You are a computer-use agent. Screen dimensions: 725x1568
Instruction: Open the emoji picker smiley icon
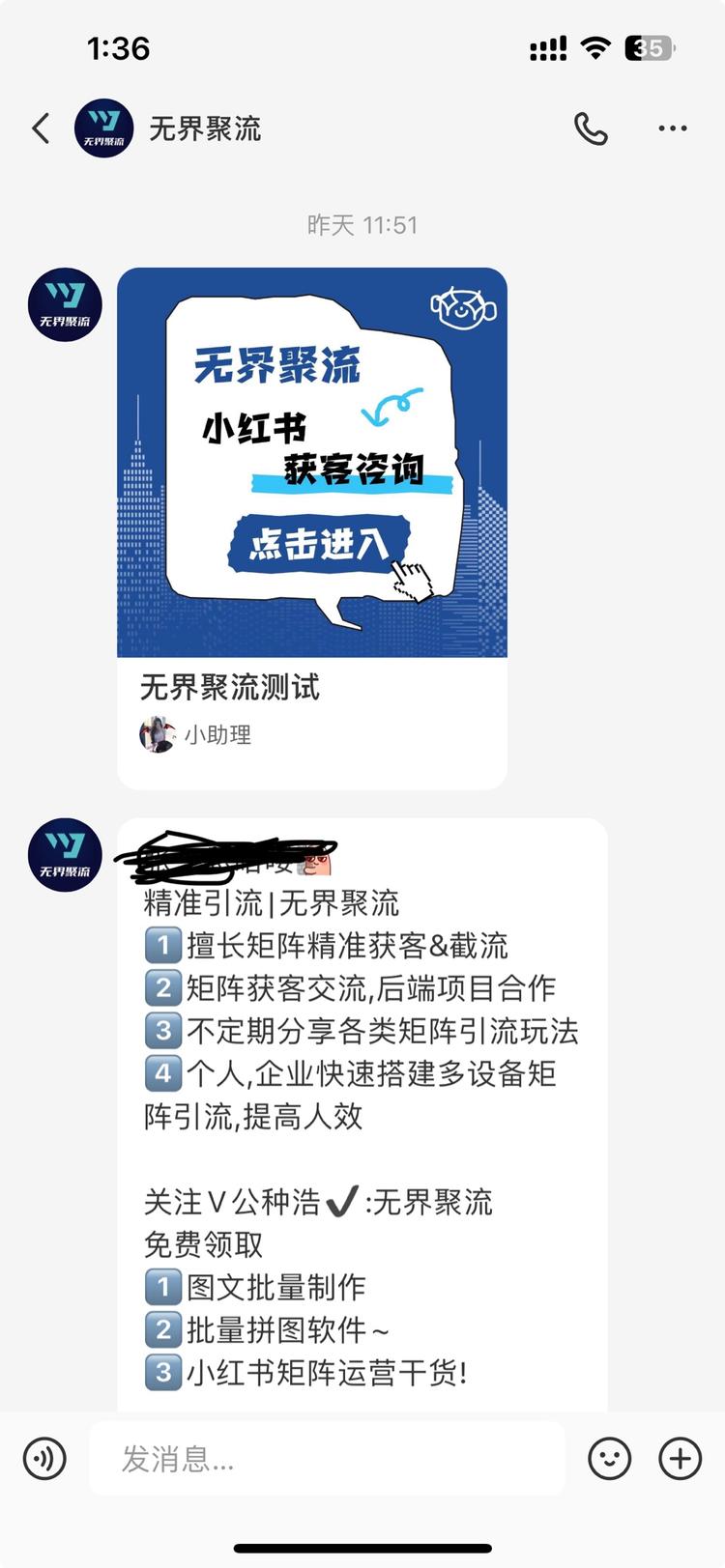point(608,1459)
